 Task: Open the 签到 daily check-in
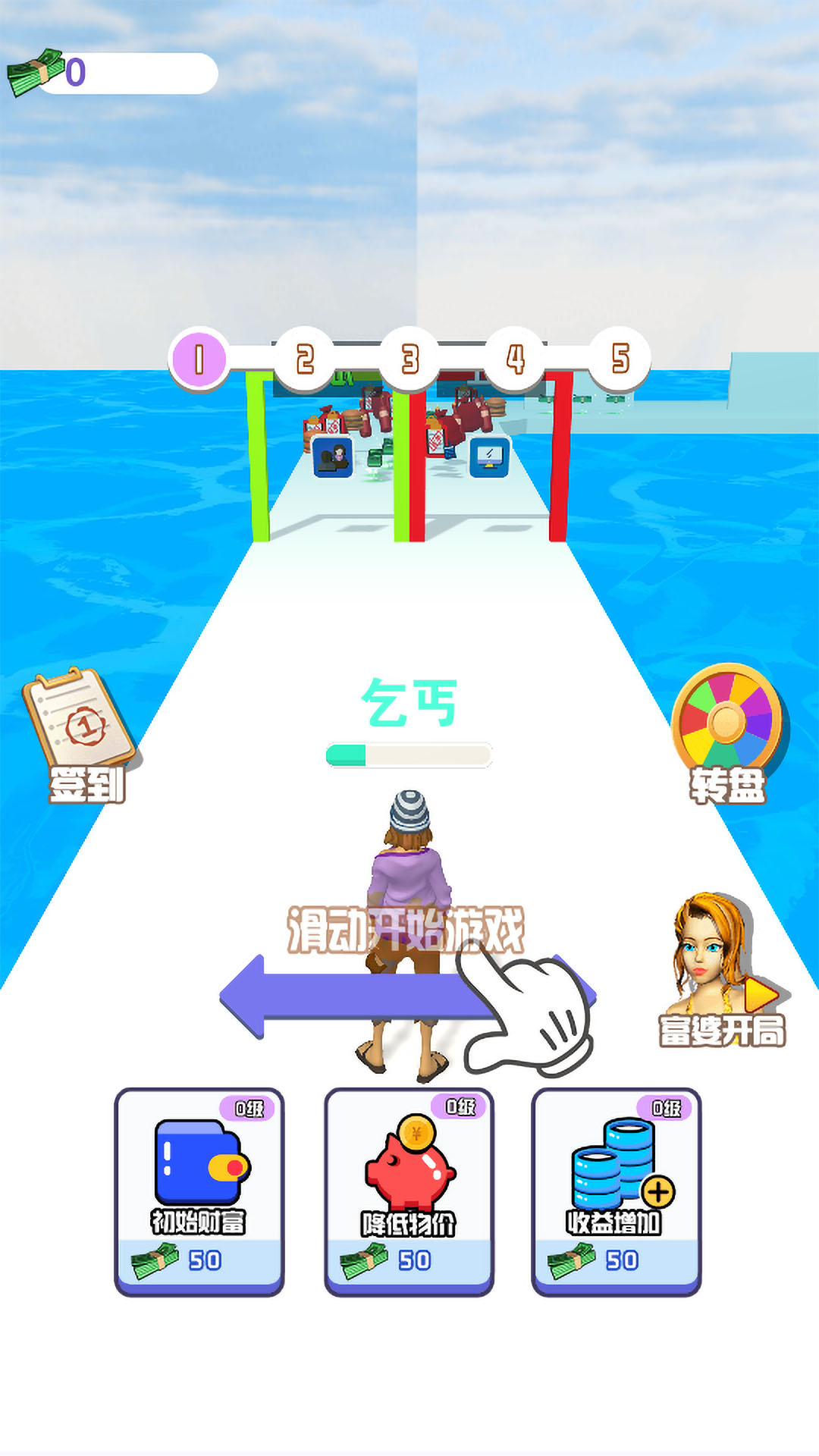[x=82, y=733]
